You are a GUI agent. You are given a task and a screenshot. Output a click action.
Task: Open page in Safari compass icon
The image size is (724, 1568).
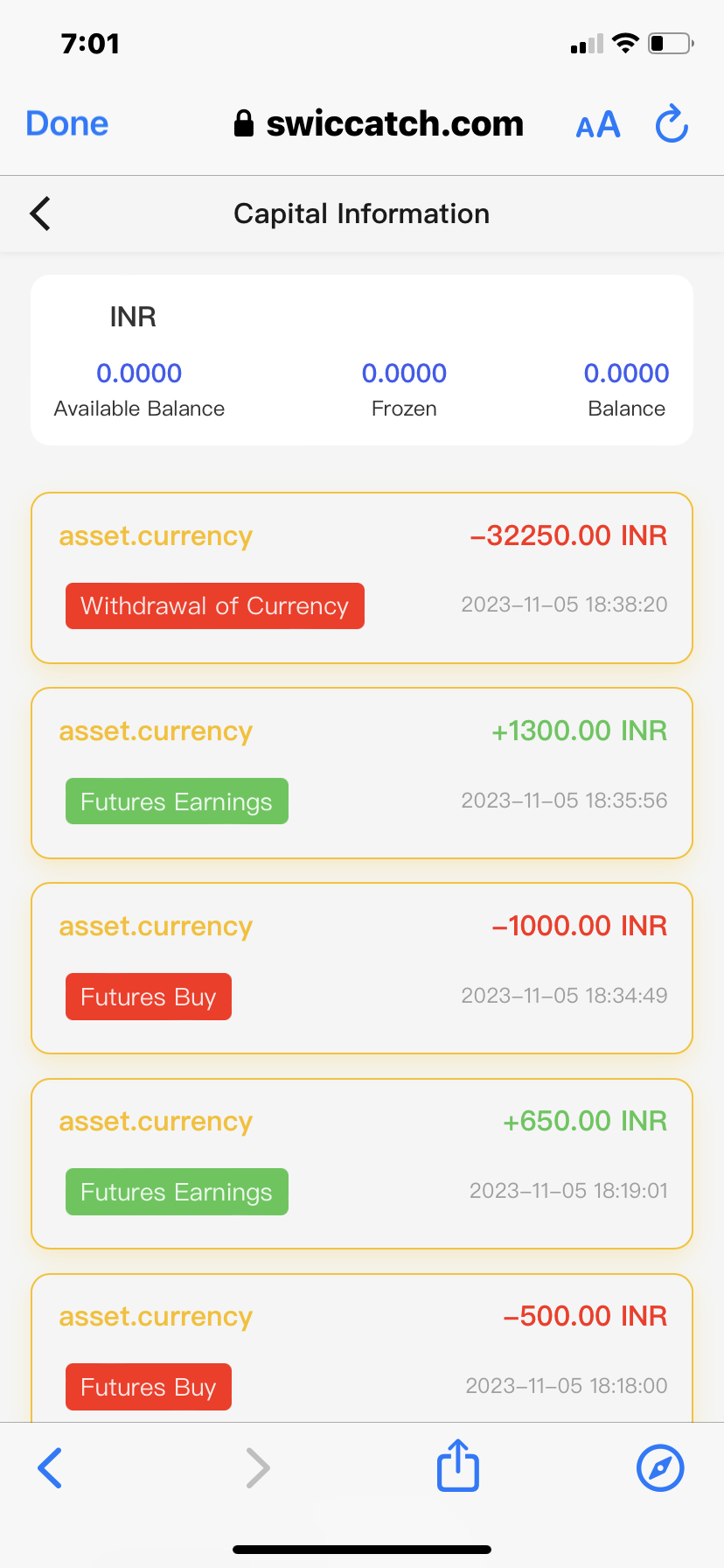tap(660, 1467)
